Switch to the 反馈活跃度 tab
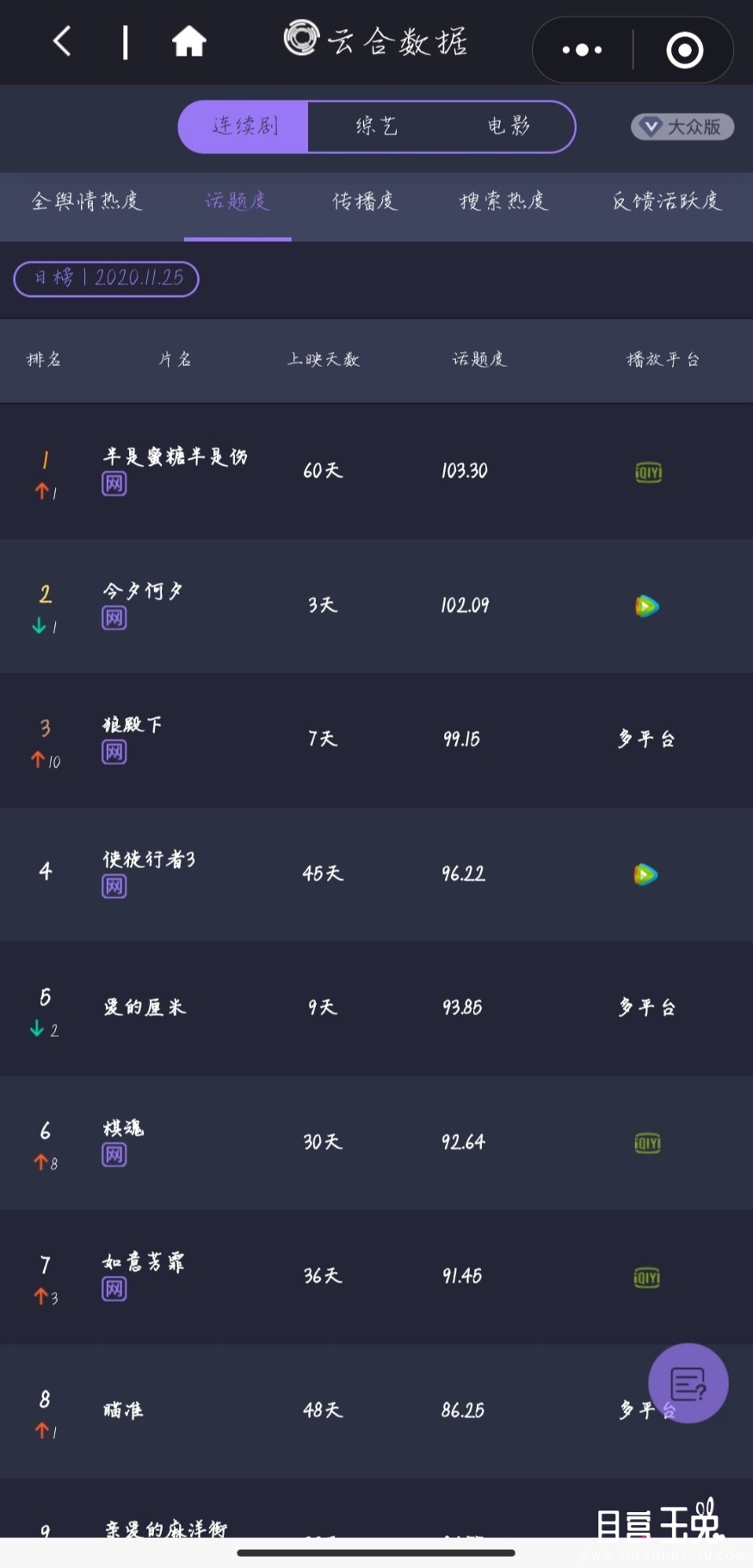The image size is (753, 1568). tap(667, 201)
